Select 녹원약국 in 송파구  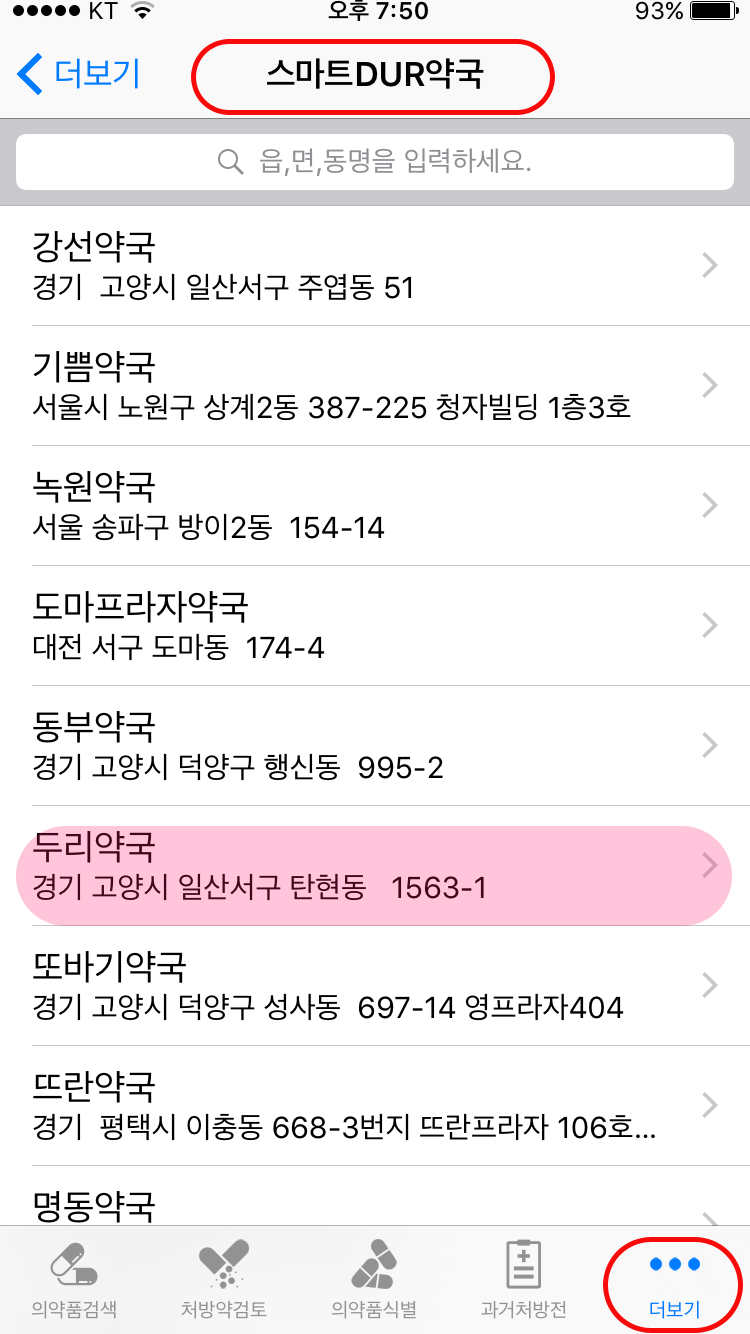coord(375,506)
